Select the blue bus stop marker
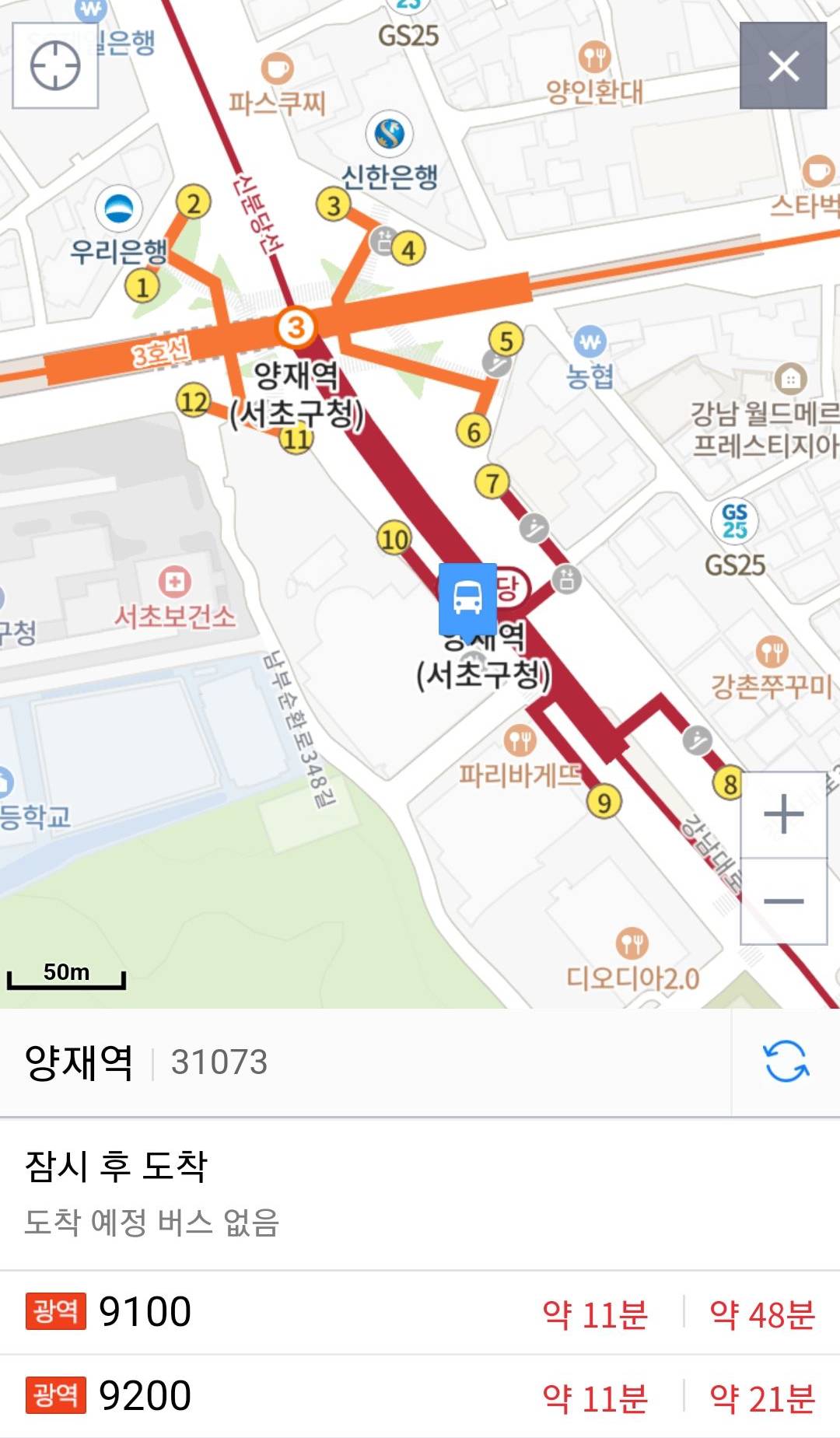Screen dimensions: 840x1438 pos(467,599)
